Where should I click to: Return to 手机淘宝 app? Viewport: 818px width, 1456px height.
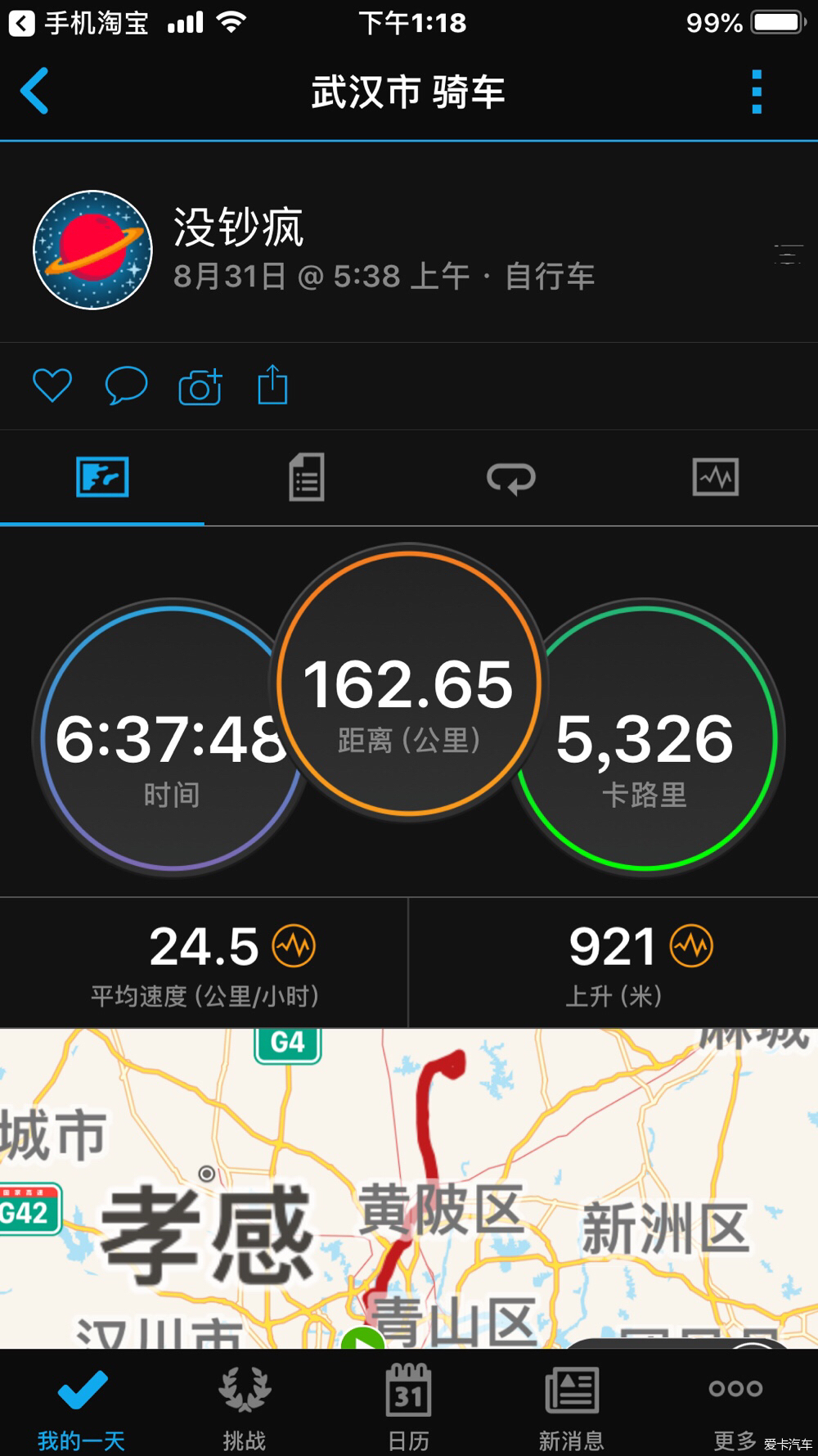click(78, 23)
